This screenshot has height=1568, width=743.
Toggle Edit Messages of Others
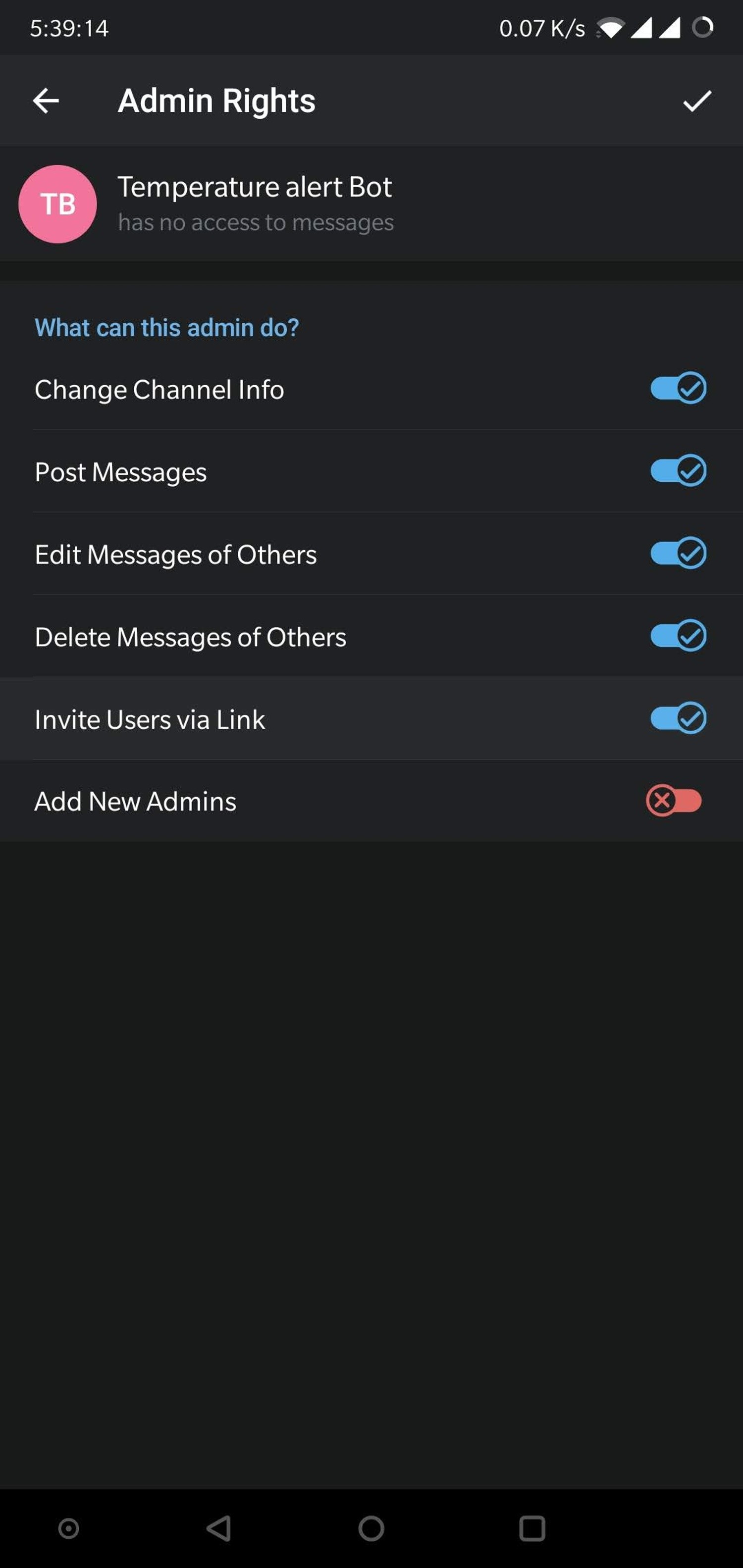click(678, 554)
